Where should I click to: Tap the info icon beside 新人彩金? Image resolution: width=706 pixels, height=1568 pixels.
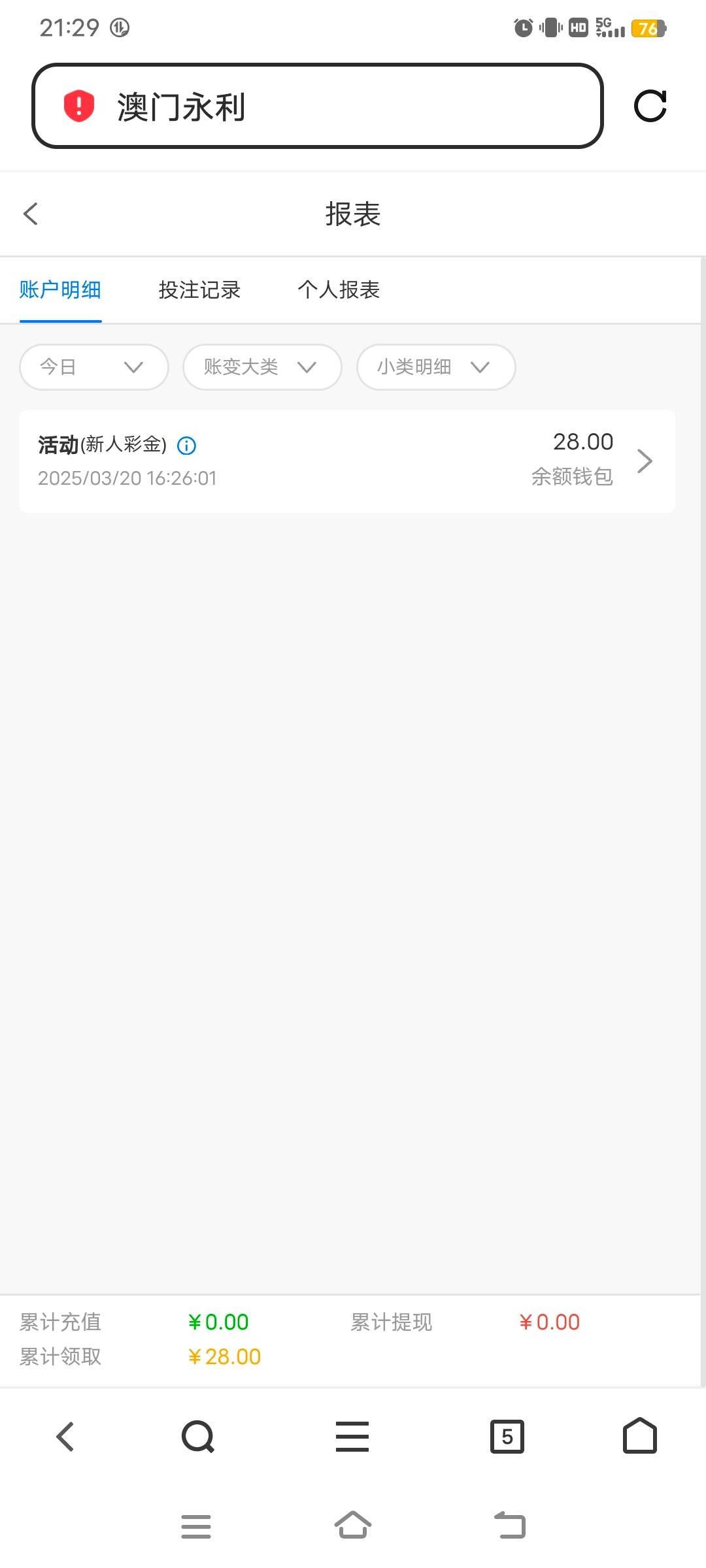coord(187,446)
